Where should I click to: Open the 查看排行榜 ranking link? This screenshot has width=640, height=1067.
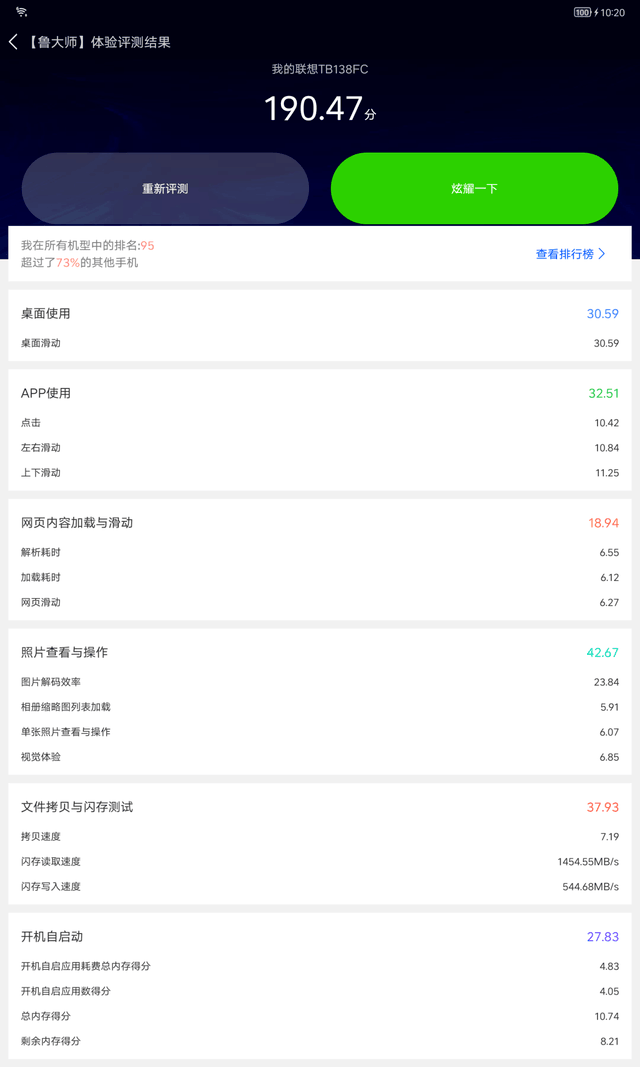pyautogui.click(x=570, y=254)
